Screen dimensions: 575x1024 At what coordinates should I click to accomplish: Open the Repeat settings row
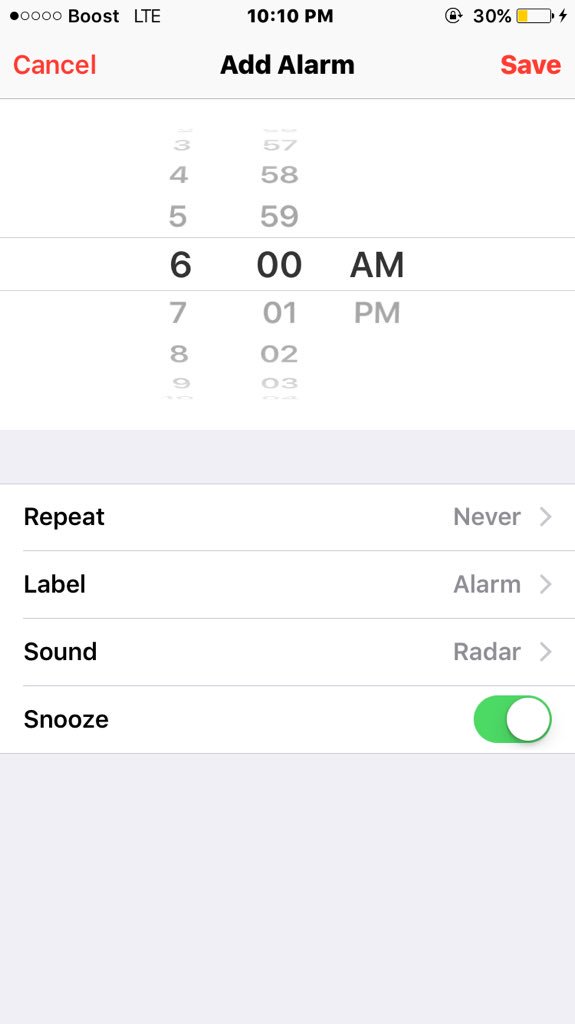tap(288, 517)
